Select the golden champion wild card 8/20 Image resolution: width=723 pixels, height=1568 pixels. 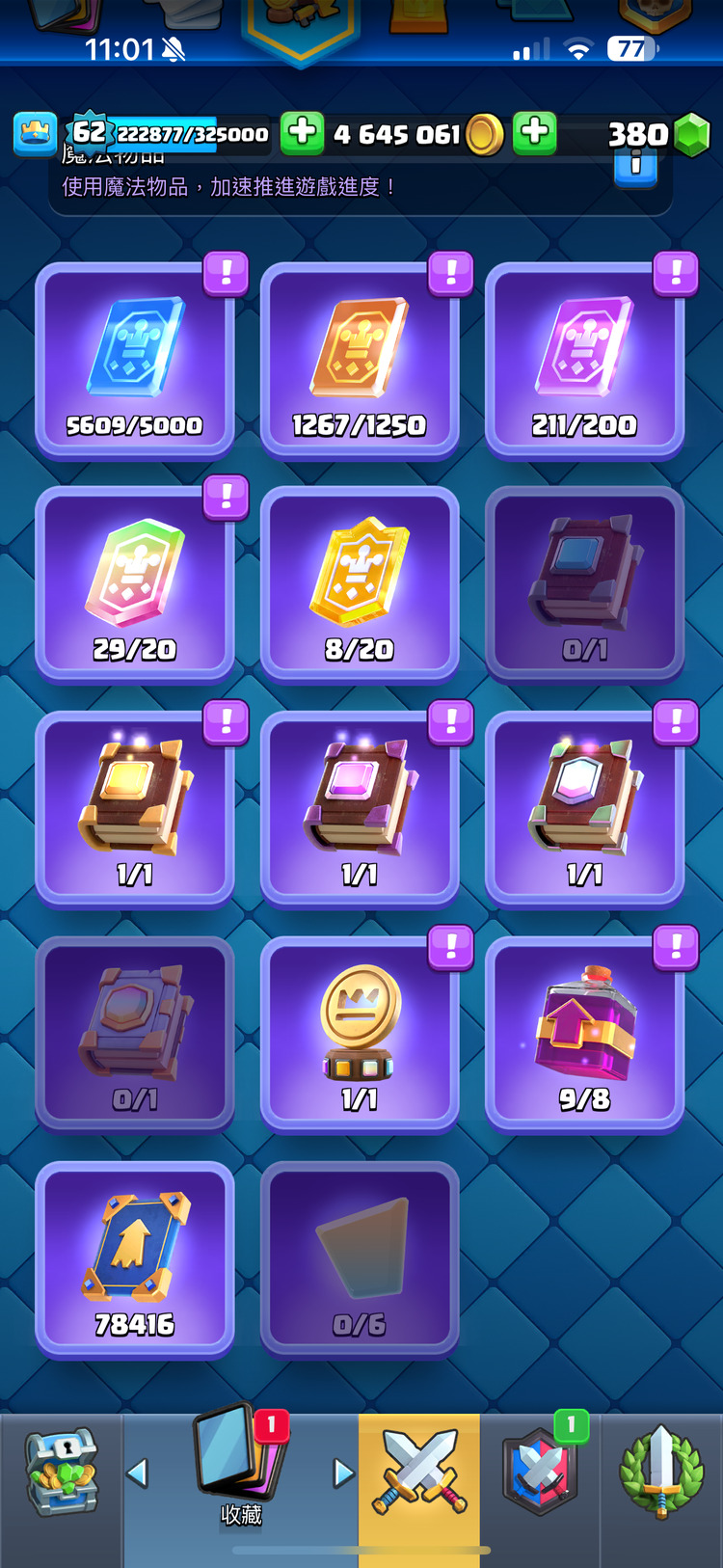[360, 584]
